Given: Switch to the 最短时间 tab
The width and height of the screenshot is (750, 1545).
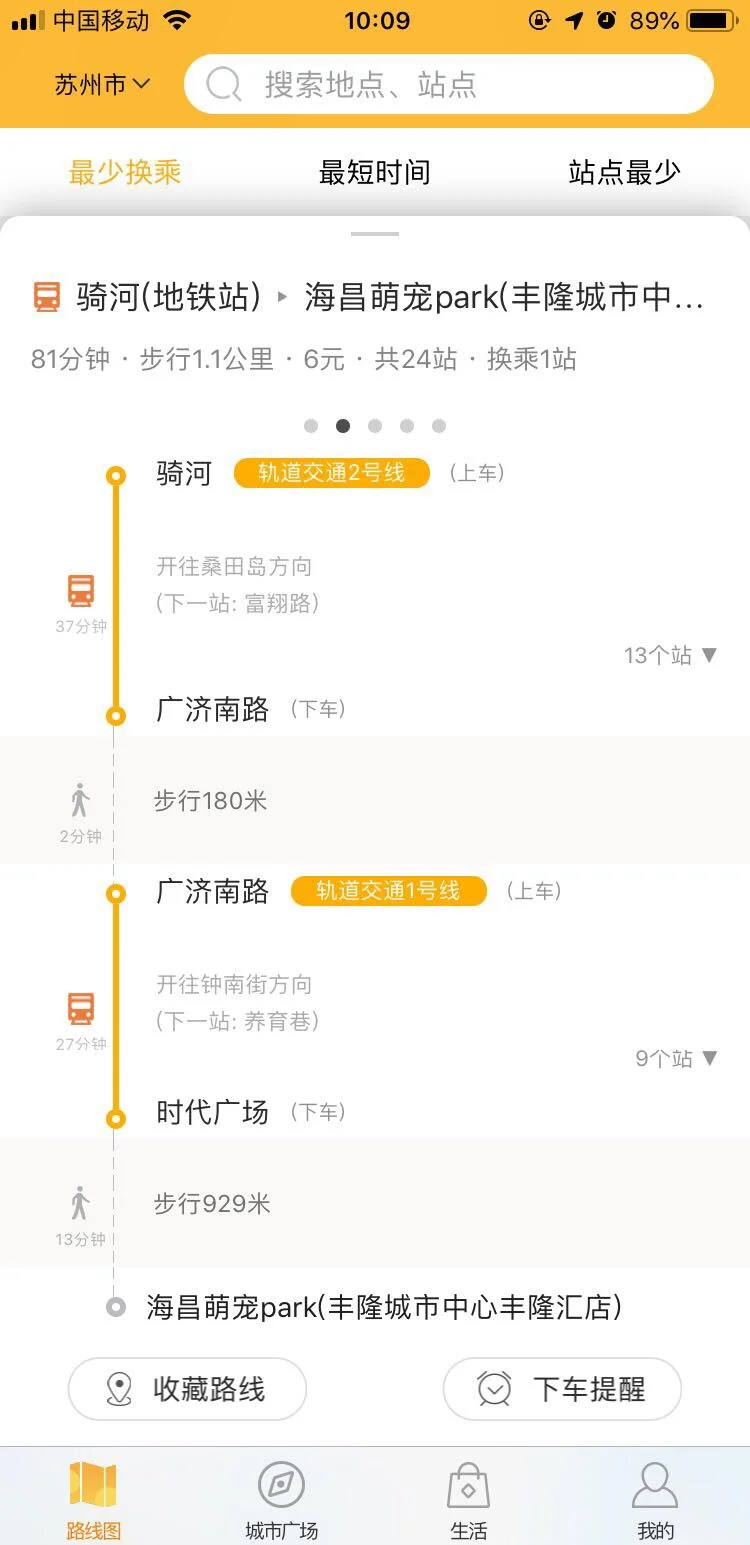Looking at the screenshot, I should tap(375, 171).
